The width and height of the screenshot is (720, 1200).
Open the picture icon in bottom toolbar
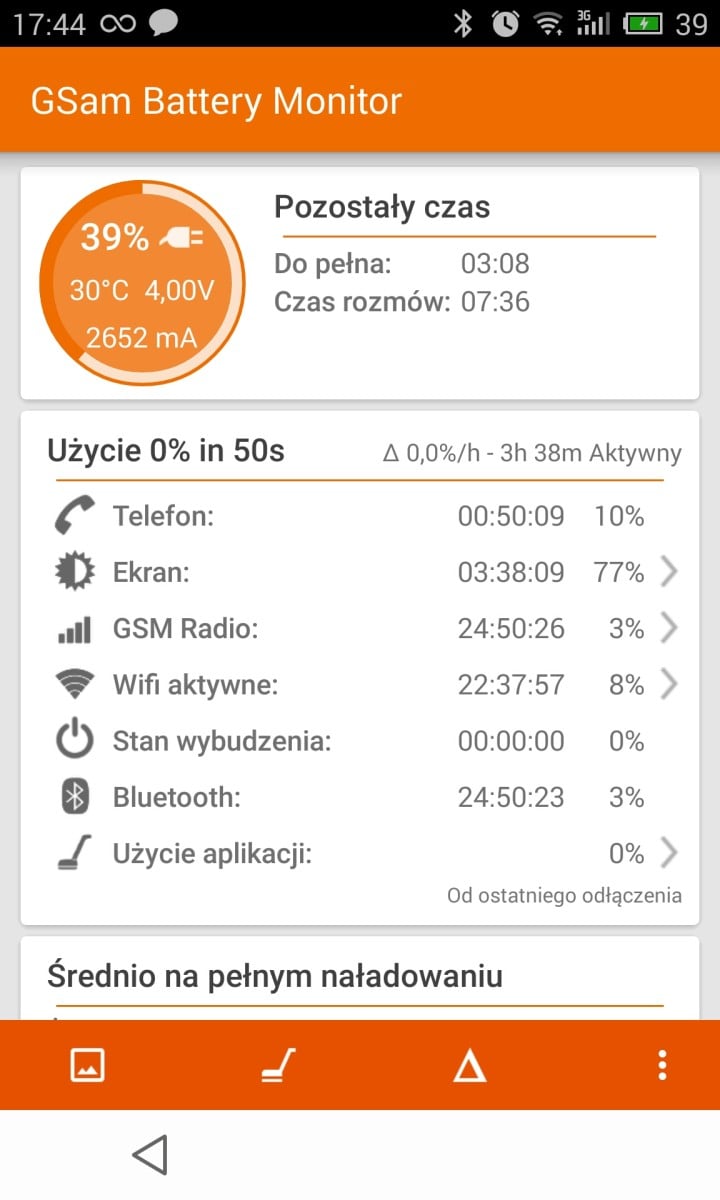tap(88, 1065)
